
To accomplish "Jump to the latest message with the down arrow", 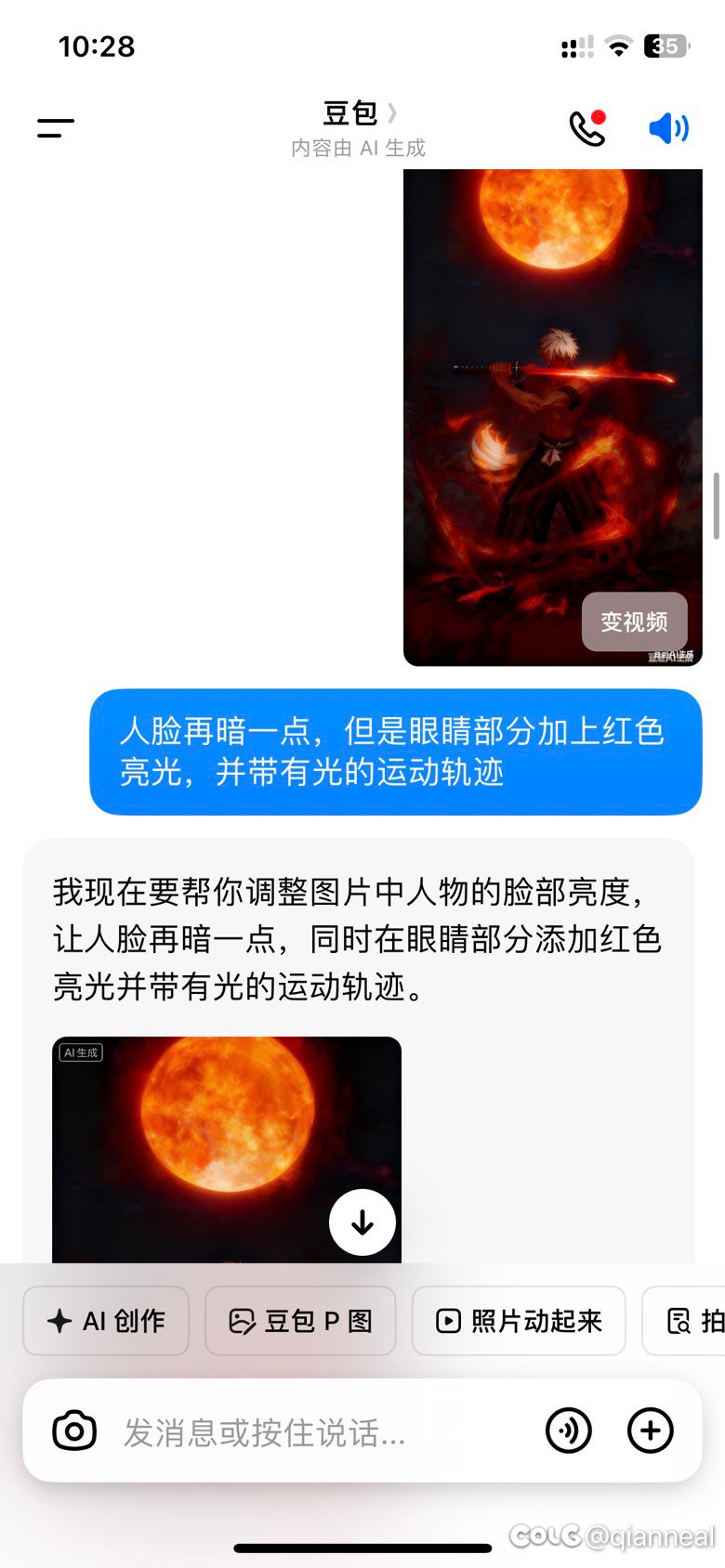I will point(362,1222).
